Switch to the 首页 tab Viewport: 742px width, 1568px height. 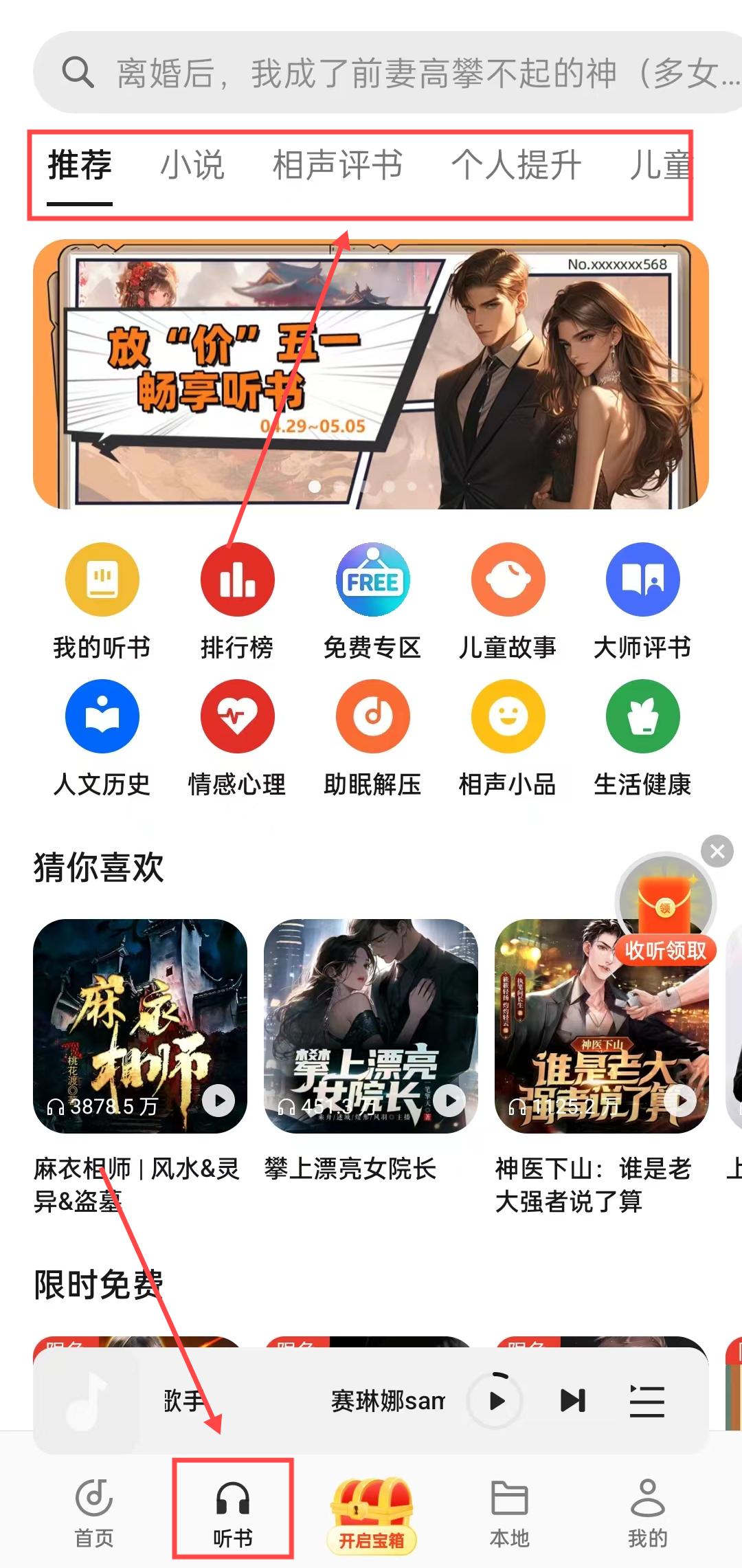[x=94, y=1512]
